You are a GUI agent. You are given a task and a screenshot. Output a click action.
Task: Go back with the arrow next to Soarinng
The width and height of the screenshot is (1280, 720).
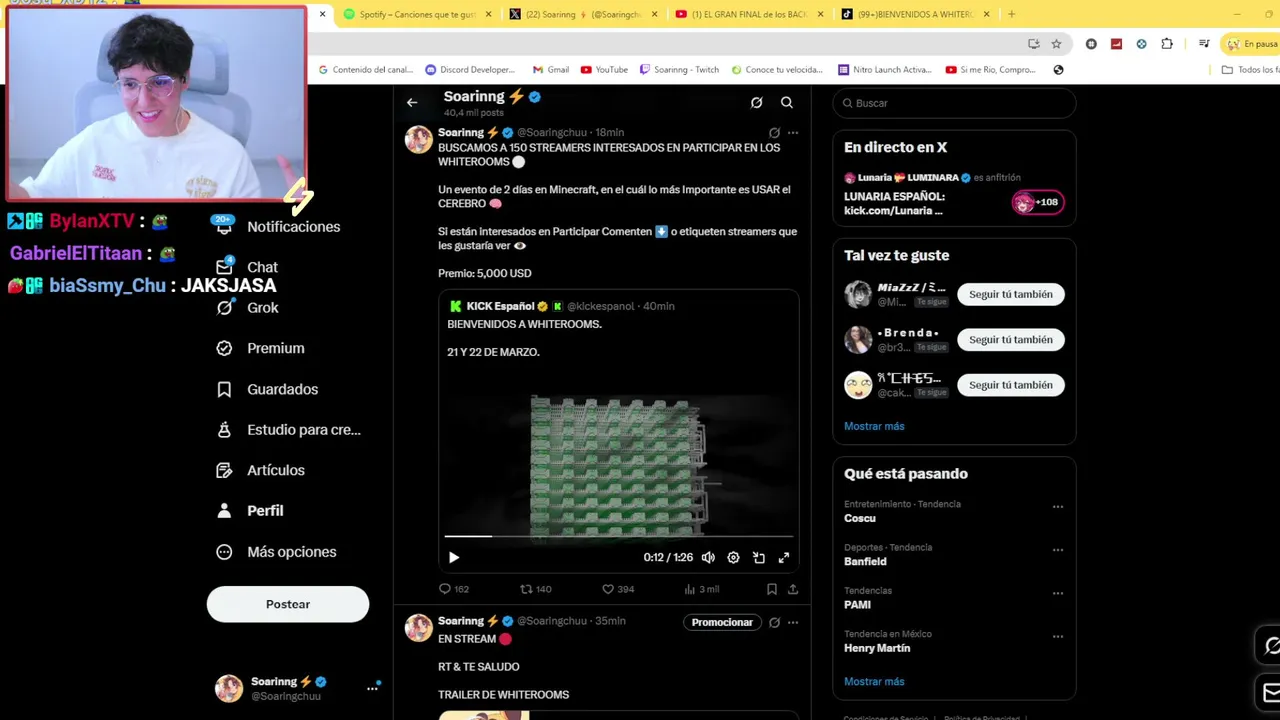pyautogui.click(x=412, y=102)
